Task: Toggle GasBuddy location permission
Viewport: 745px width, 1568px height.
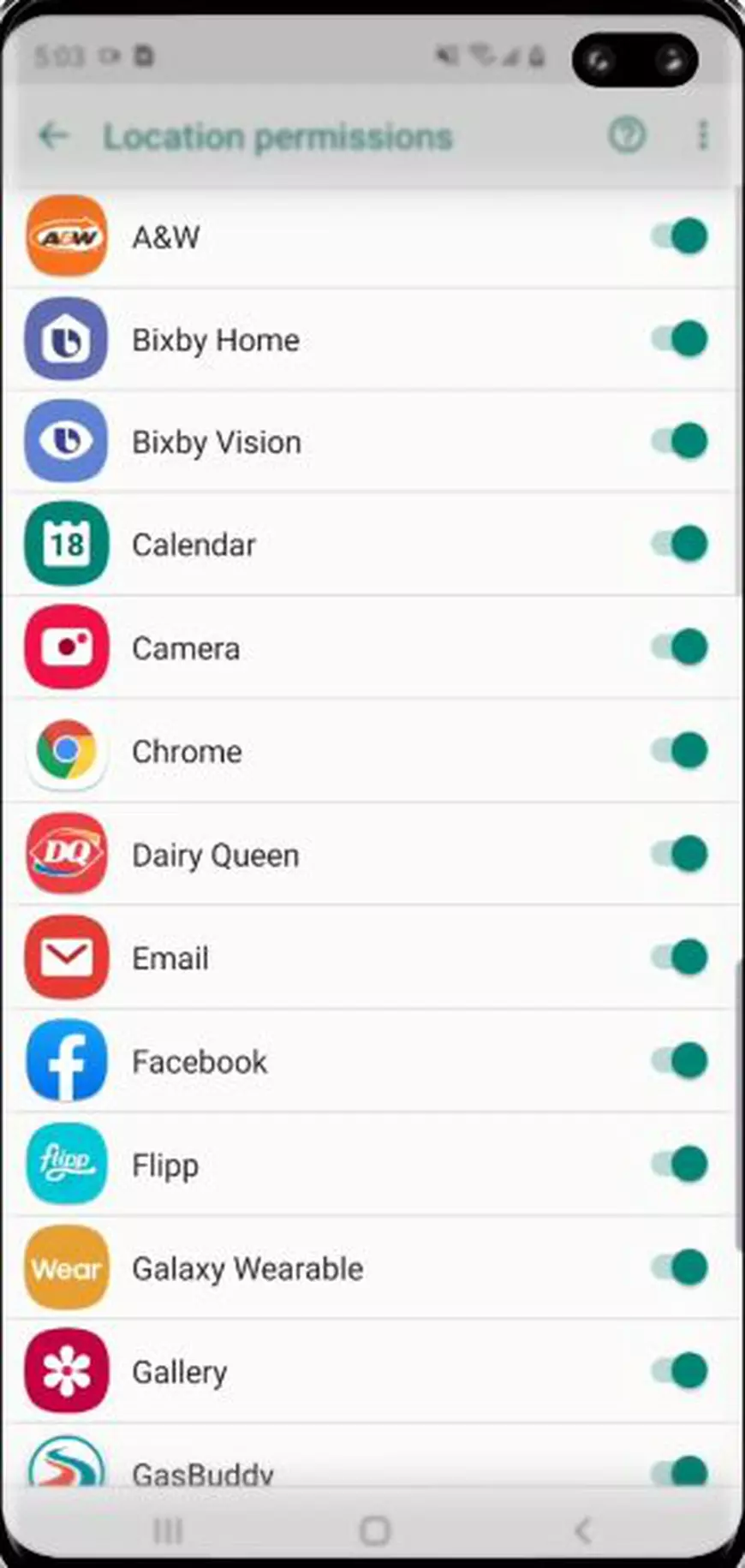Action: coord(681,1471)
